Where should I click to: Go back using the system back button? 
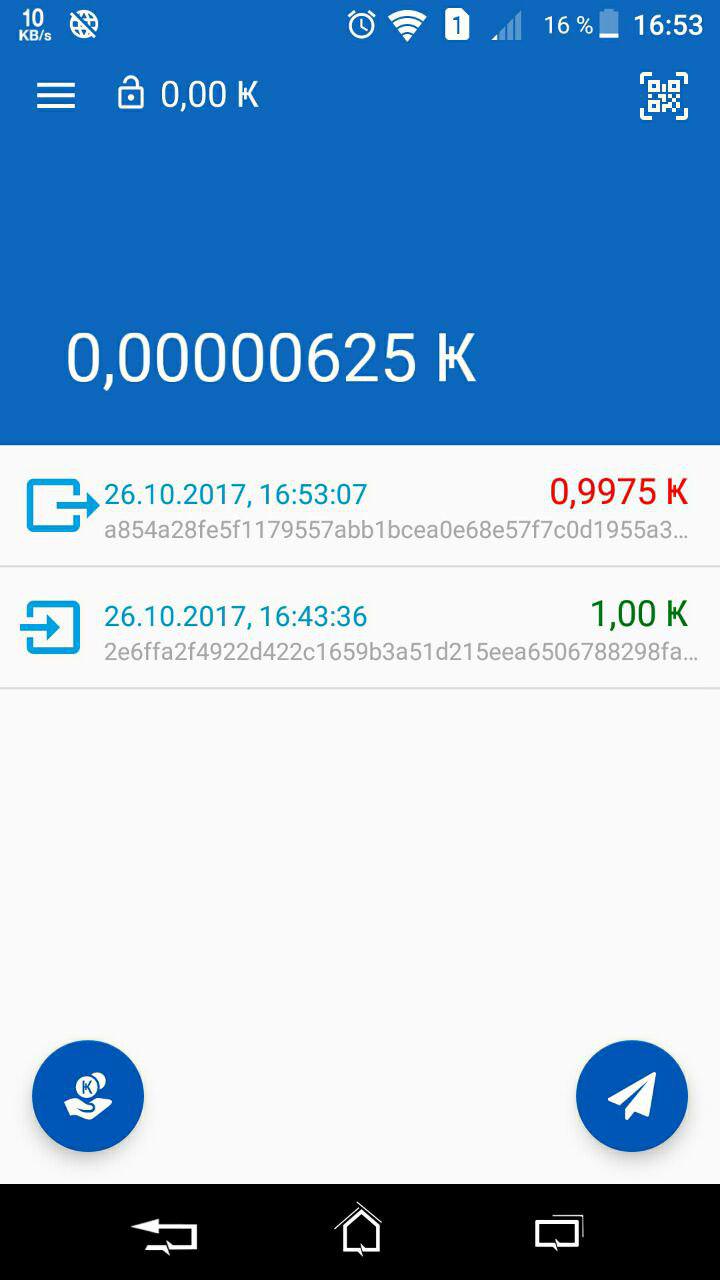click(165, 1235)
